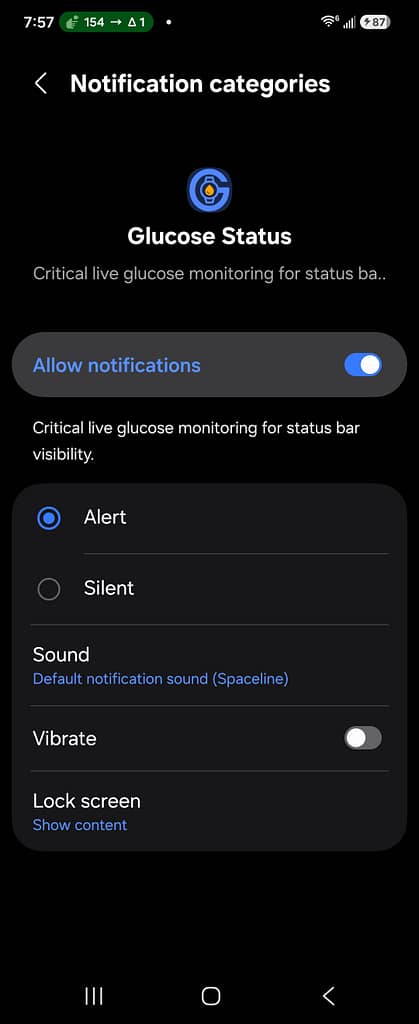Enable the Vibrate switch
The width and height of the screenshot is (419, 1024).
tap(363, 739)
